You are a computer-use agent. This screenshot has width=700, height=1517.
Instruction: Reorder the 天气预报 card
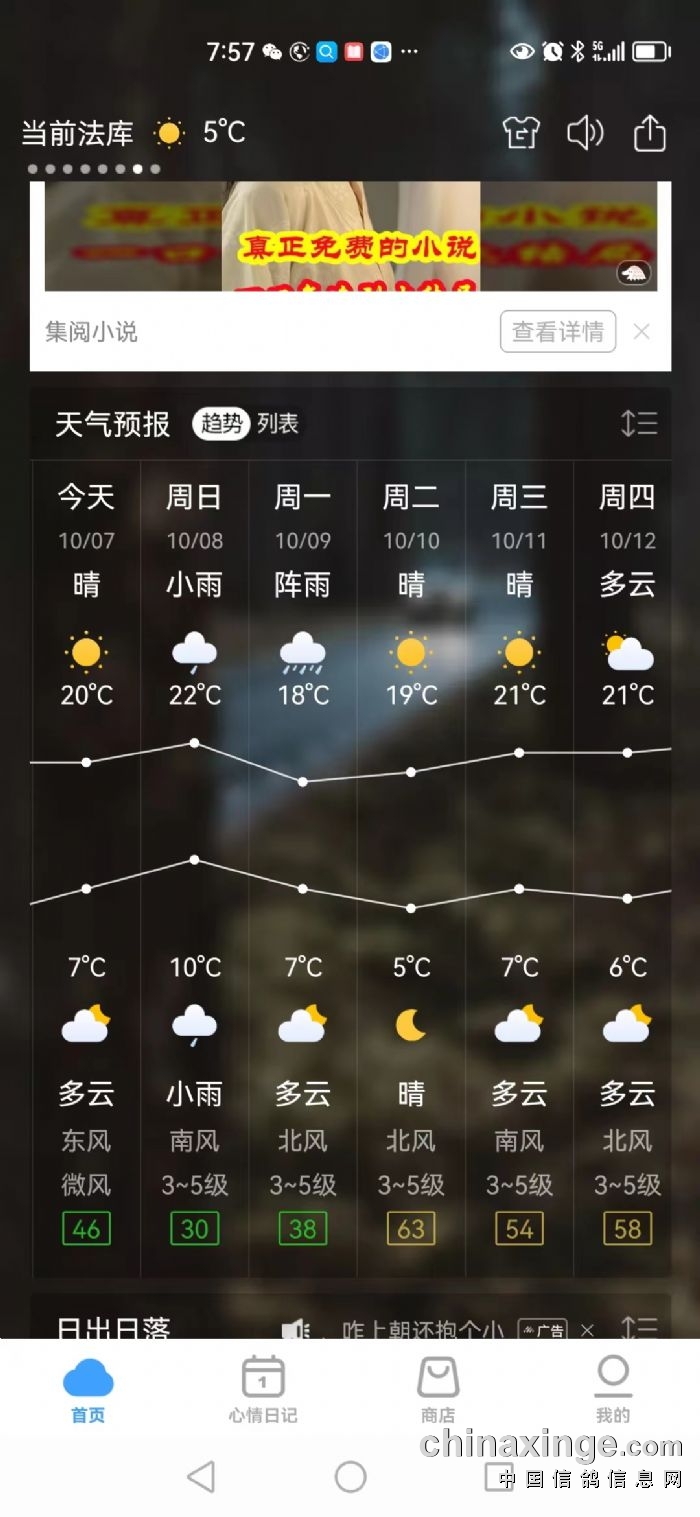pyautogui.click(x=639, y=424)
